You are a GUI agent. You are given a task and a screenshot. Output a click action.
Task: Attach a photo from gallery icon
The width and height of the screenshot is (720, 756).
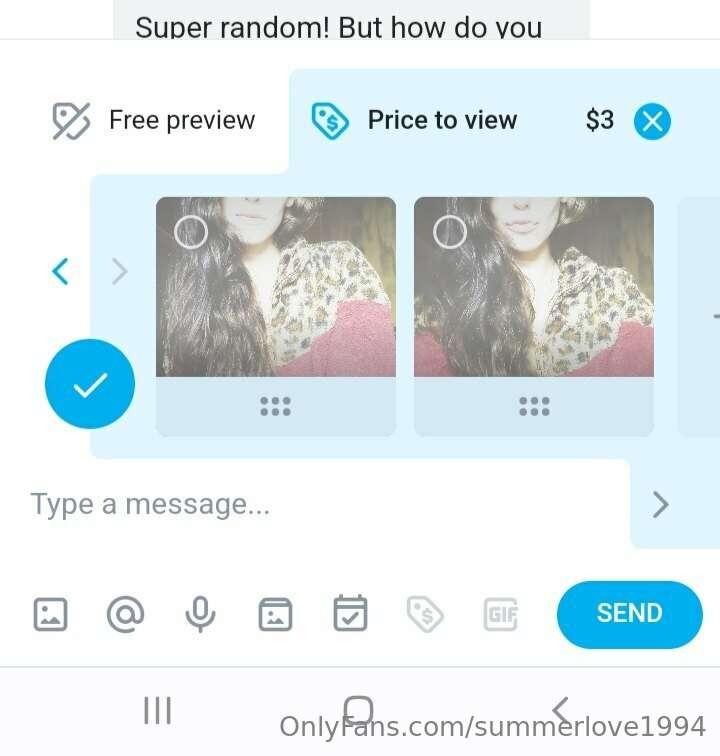(50, 614)
